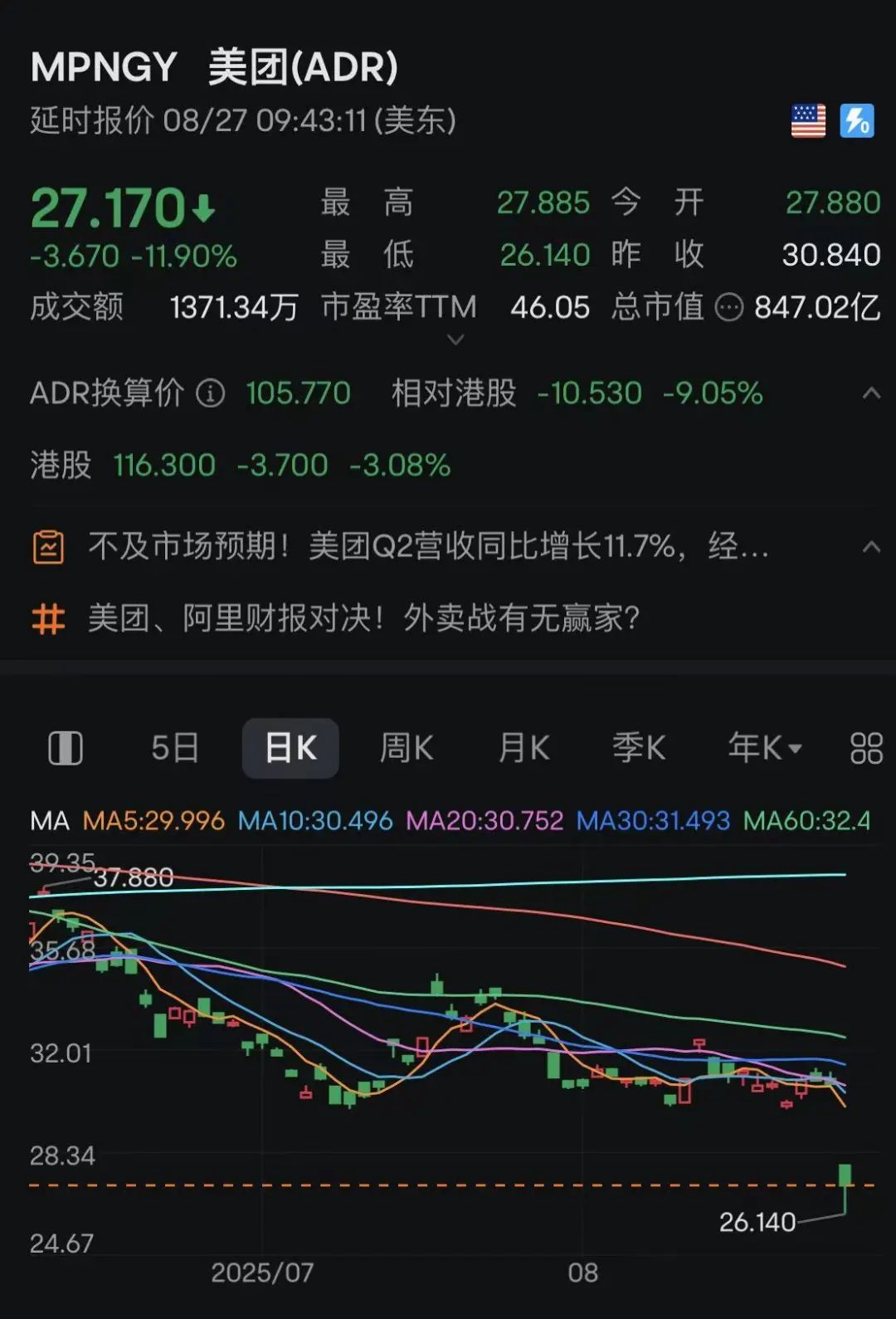The image size is (896, 1319).
Task: Select the 5日 chart view
Action: (175, 746)
